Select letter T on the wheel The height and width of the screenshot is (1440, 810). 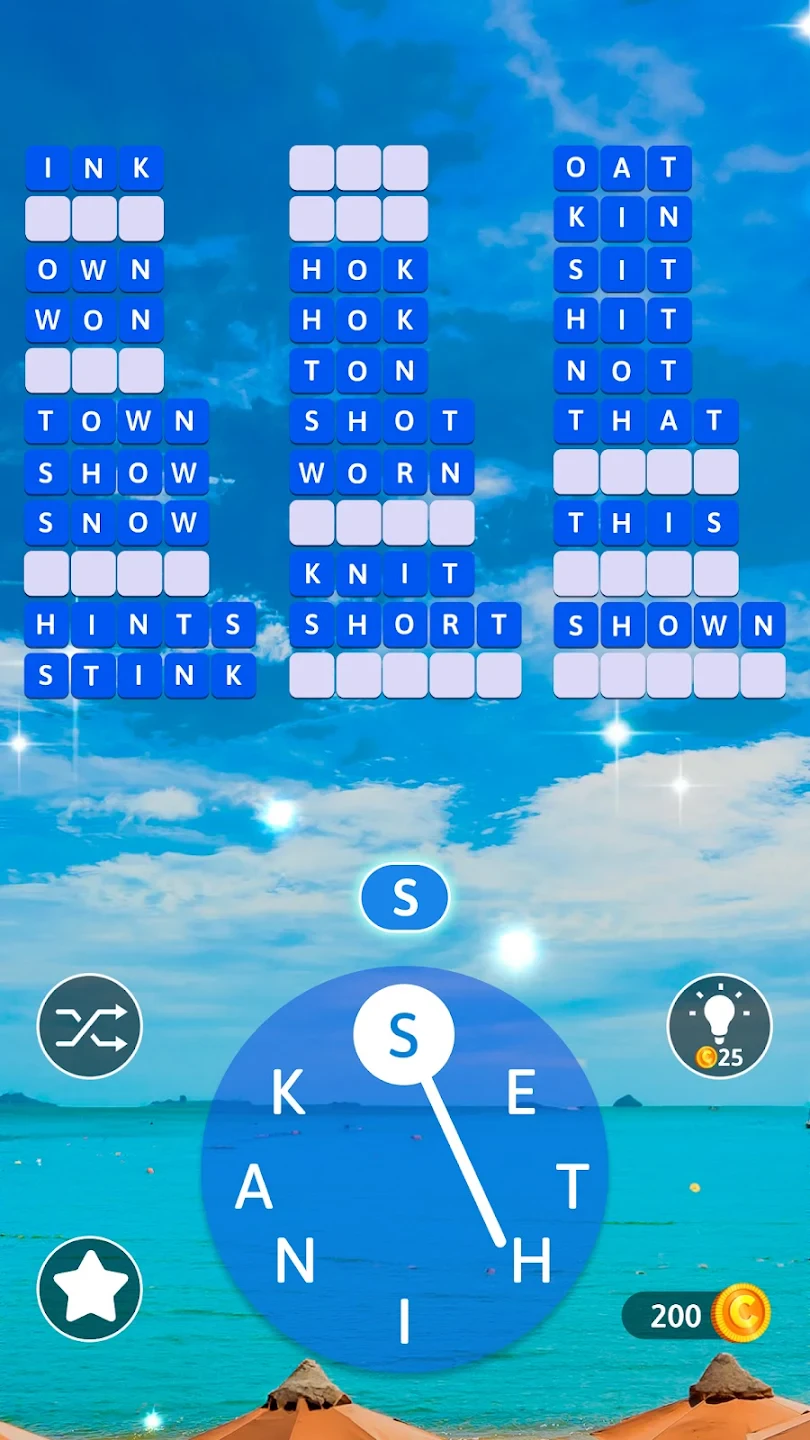tap(572, 1187)
